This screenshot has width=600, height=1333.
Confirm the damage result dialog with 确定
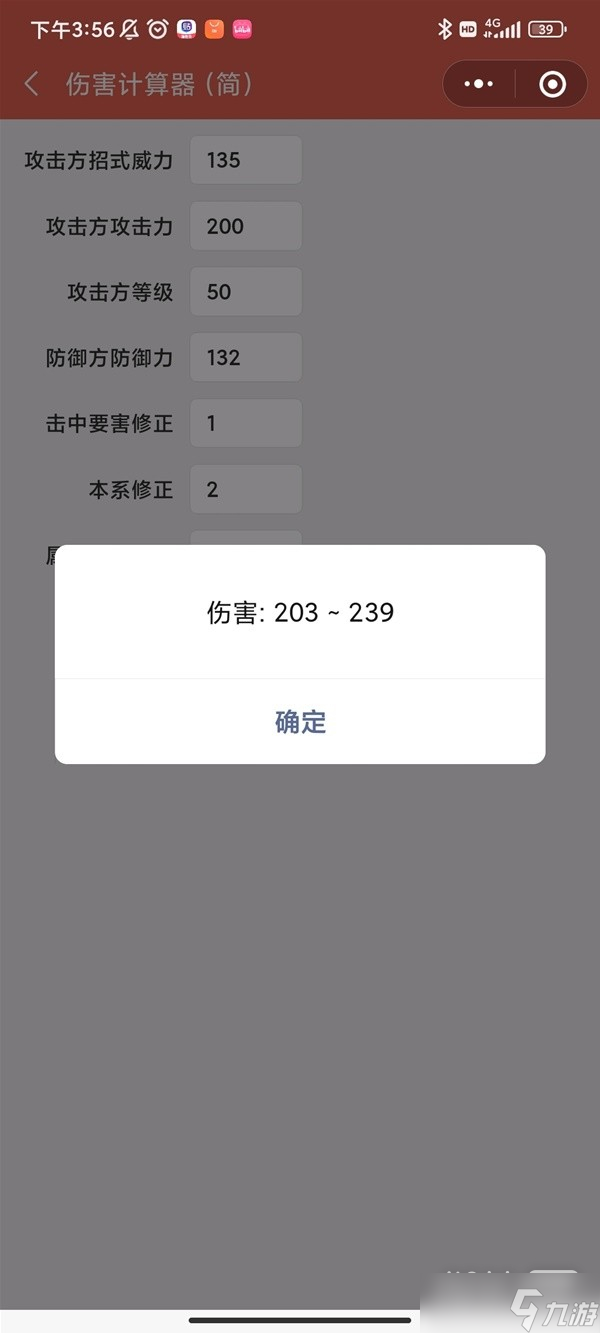point(300,722)
